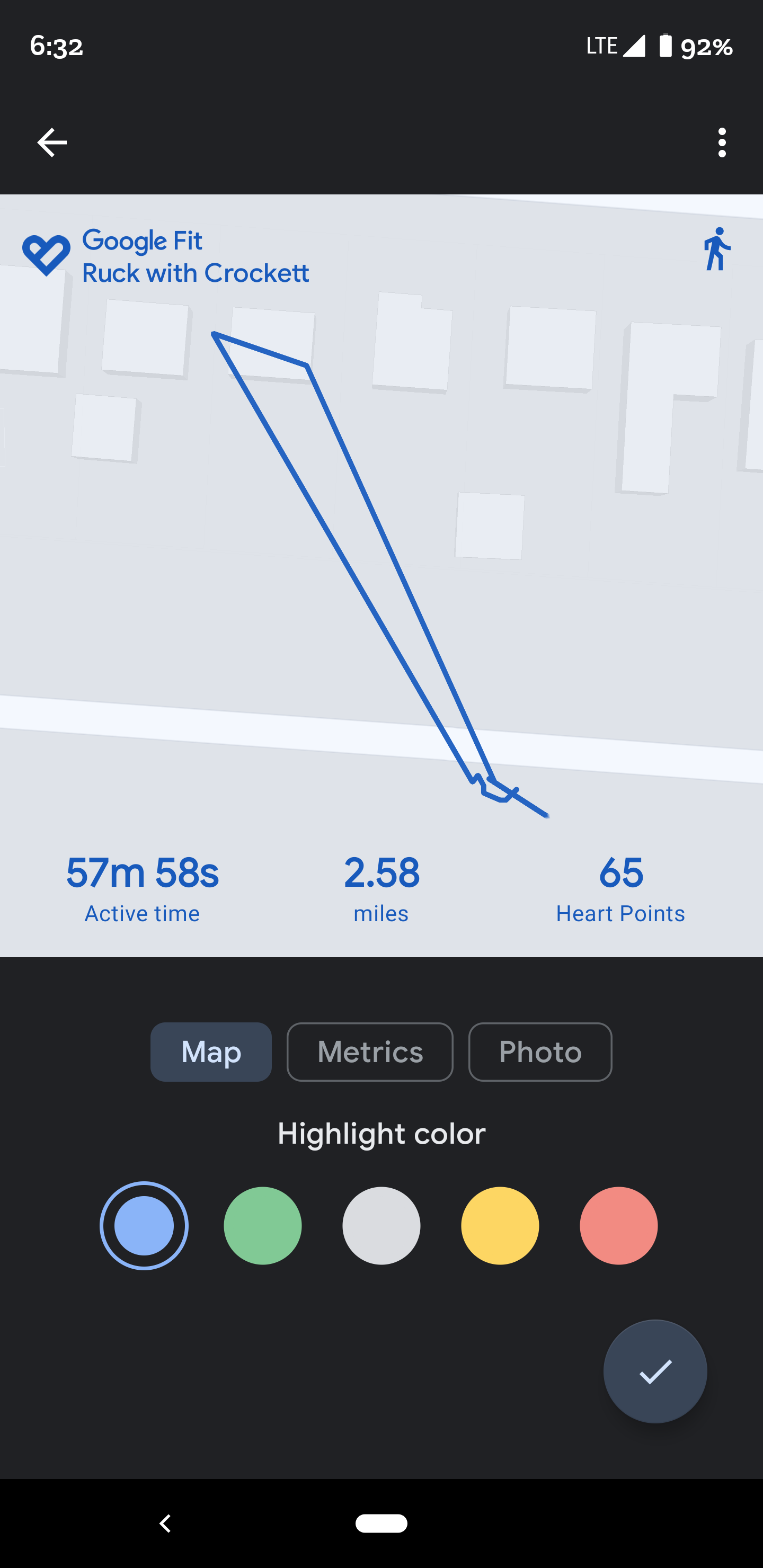763x1568 pixels.
Task: Pick the gray highlight color
Action: 381,1225
